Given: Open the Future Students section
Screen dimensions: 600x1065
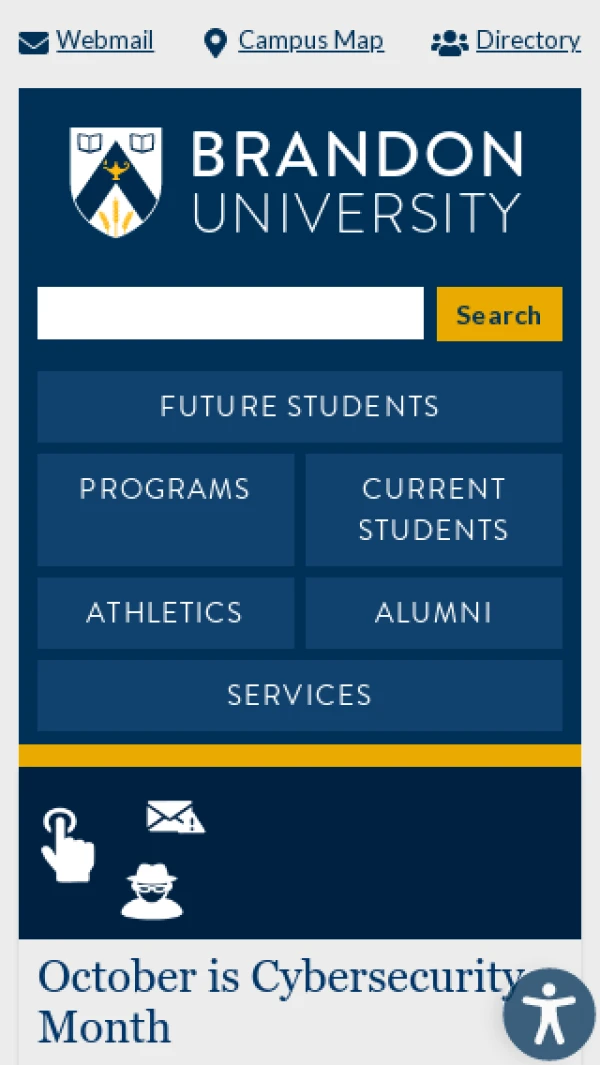Looking at the screenshot, I should point(299,406).
